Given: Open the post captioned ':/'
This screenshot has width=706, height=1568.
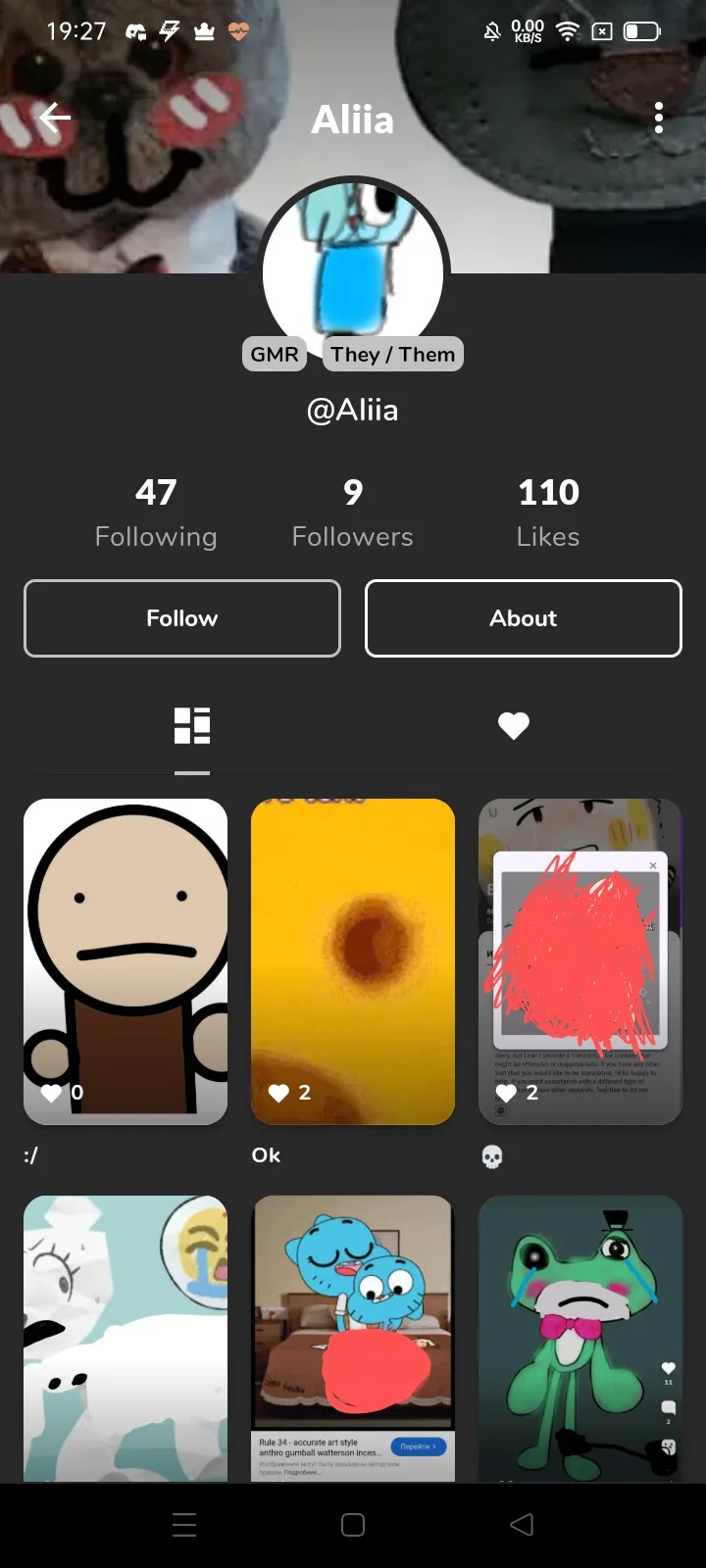Looking at the screenshot, I should tap(126, 960).
